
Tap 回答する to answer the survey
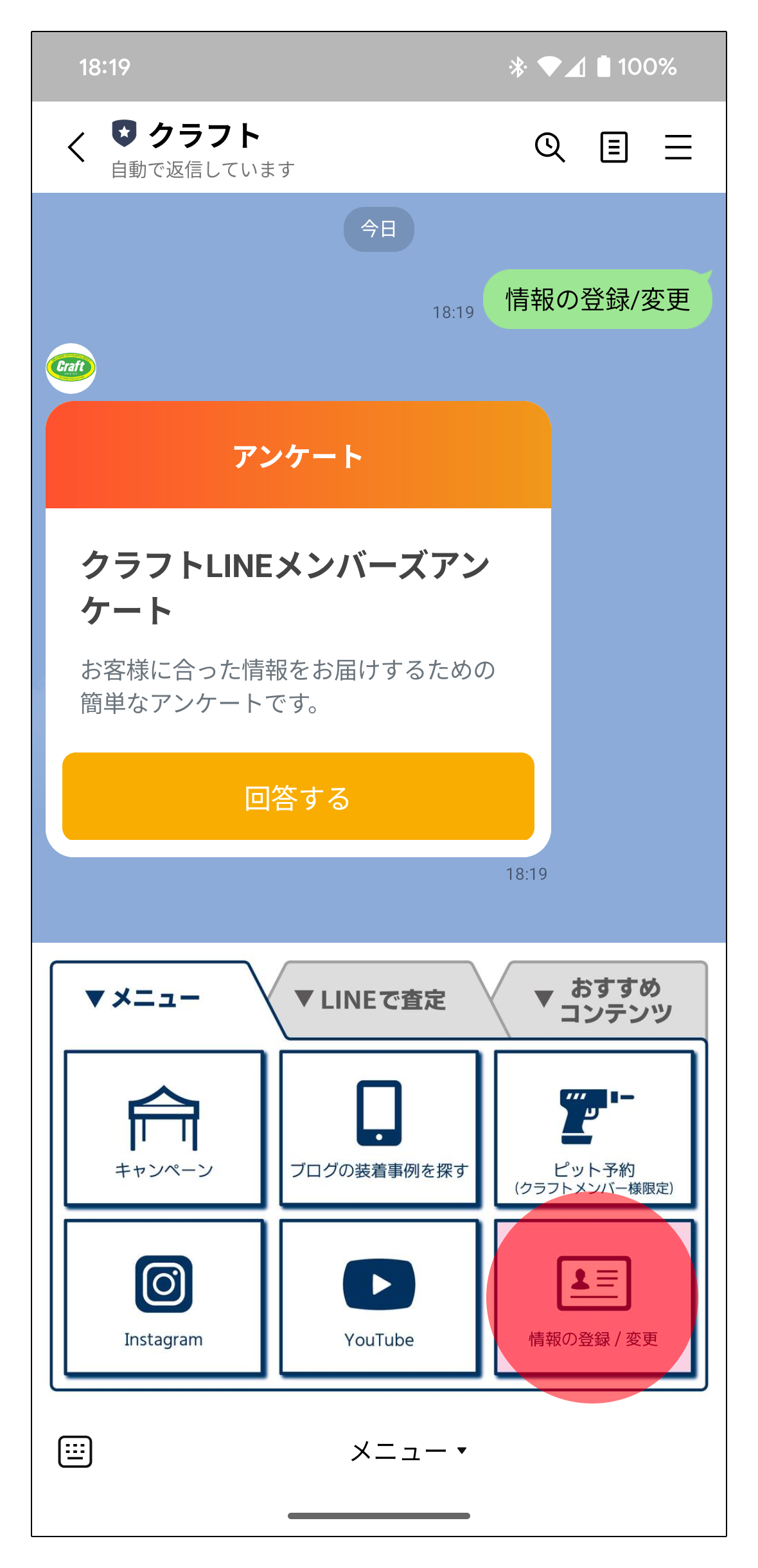click(x=298, y=796)
